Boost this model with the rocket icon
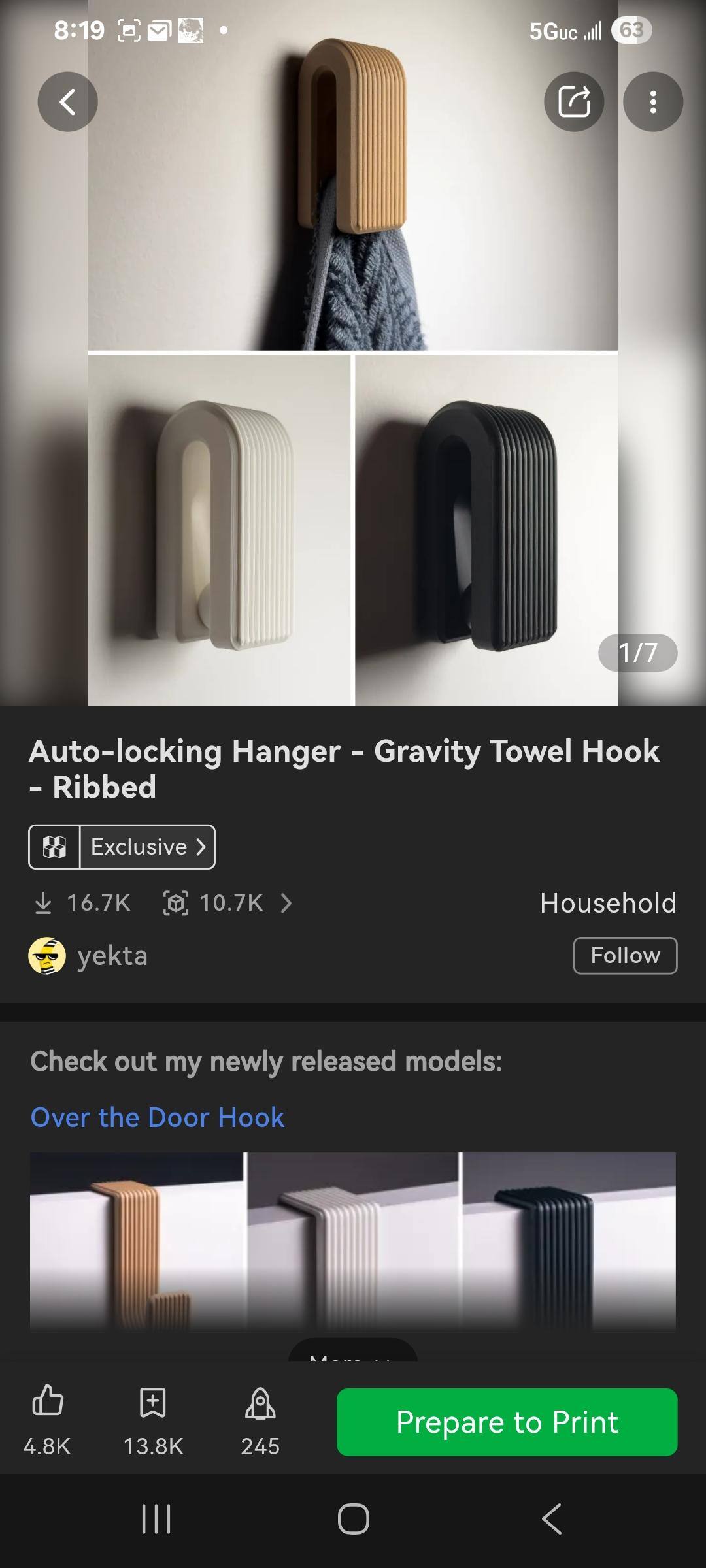Viewport: 706px width, 1568px height. pyautogui.click(x=260, y=1401)
